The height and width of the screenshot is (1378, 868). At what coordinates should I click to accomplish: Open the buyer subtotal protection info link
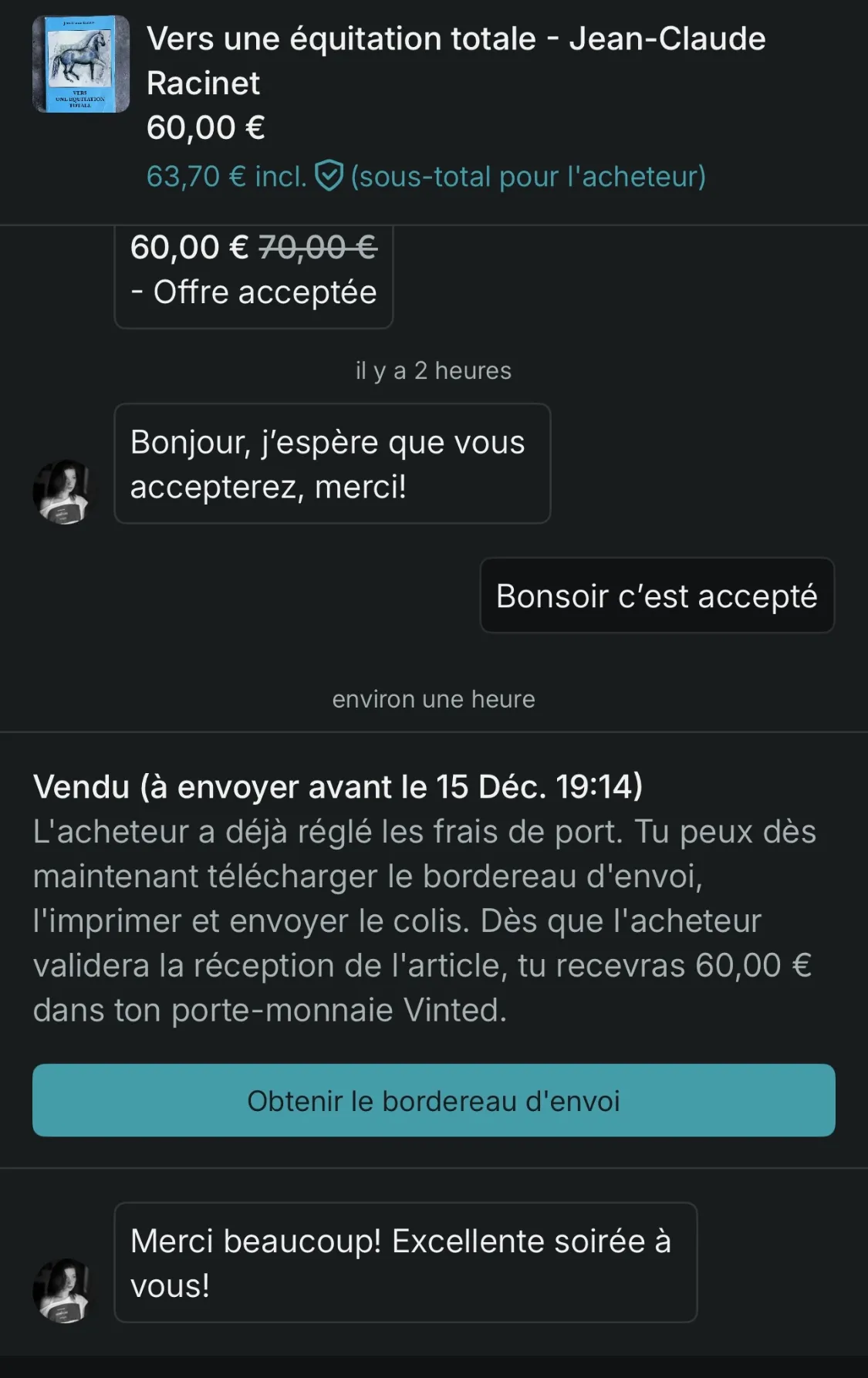click(x=425, y=177)
